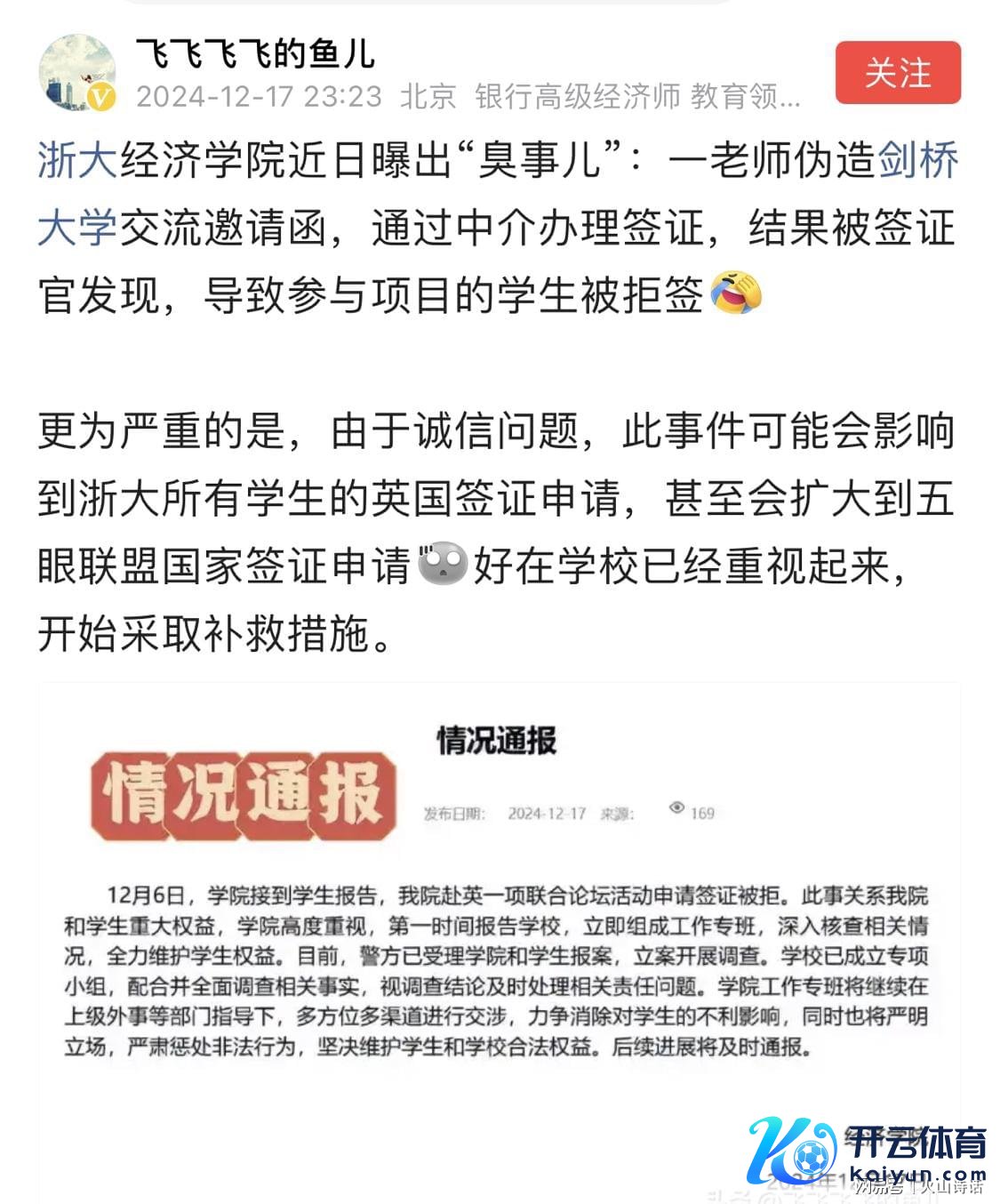Image resolution: width=1000 pixels, height=1204 pixels.
Task: Open the username 飞飞飞飞的鱼儿
Action: pyautogui.click(x=255, y=54)
